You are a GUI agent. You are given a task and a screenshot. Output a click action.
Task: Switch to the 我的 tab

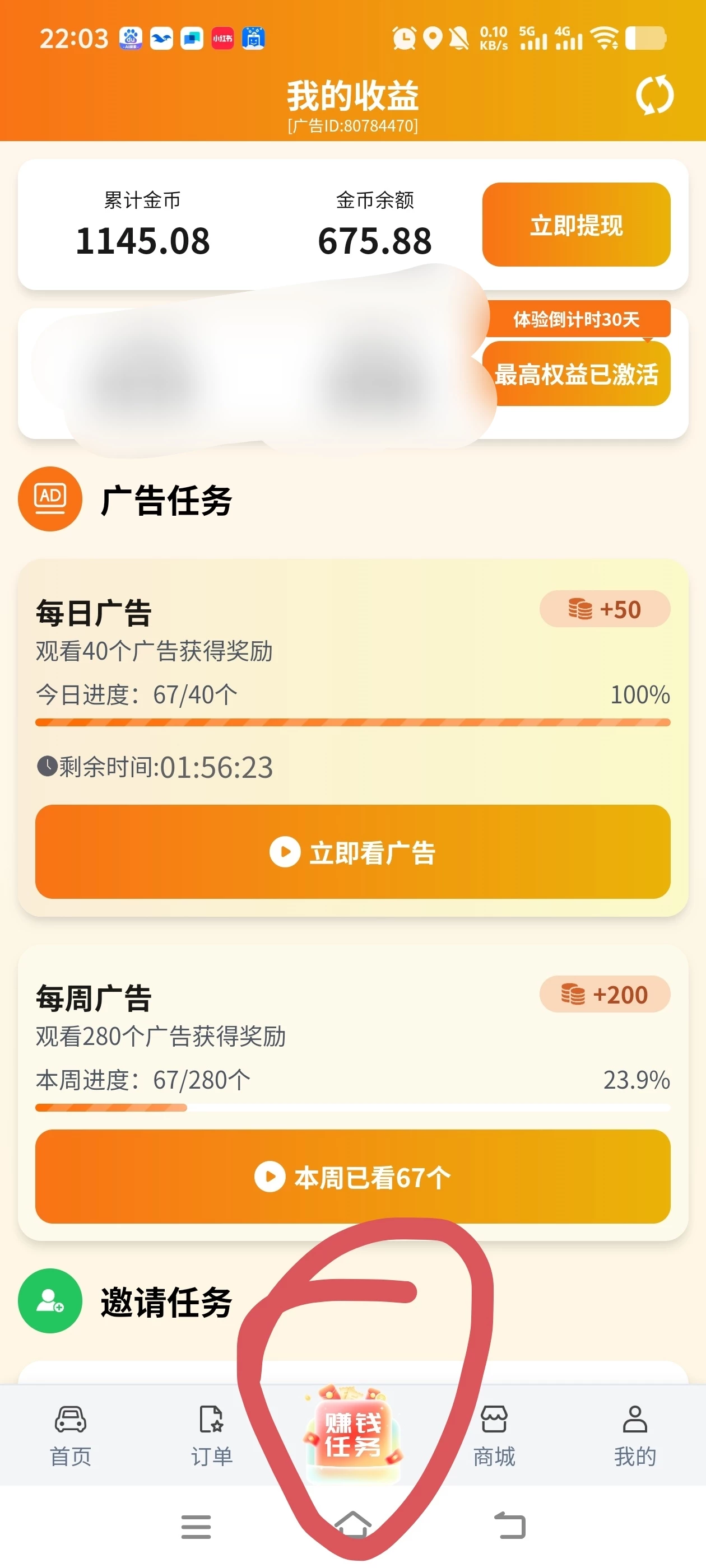tap(635, 1435)
